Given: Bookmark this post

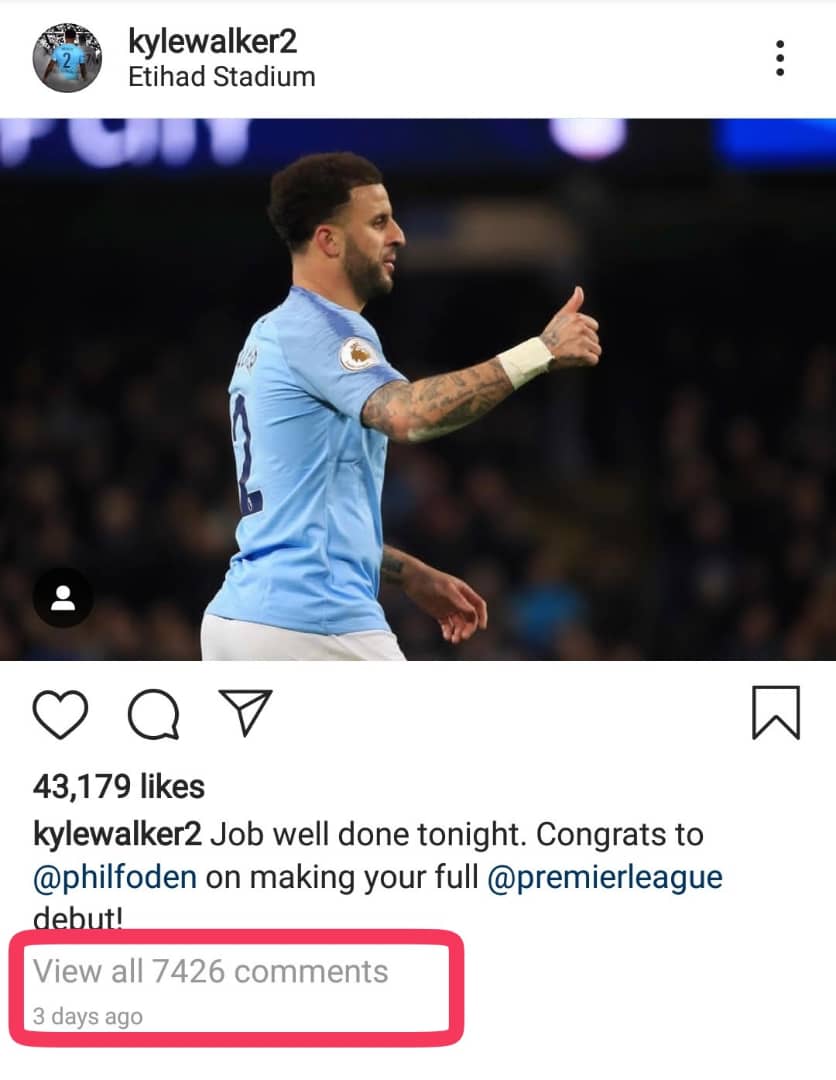Looking at the screenshot, I should (775, 712).
